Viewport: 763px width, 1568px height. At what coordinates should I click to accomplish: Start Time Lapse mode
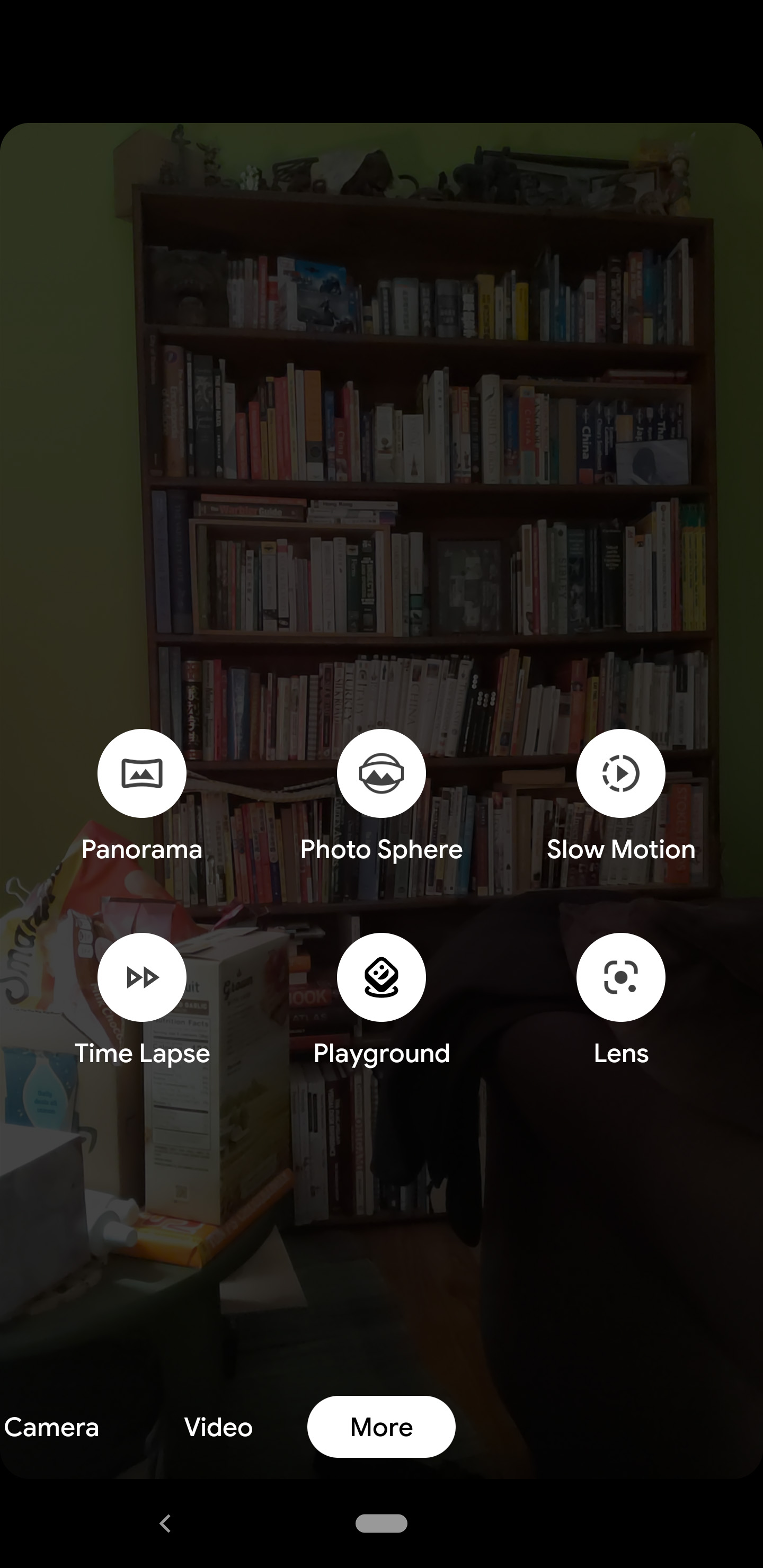[x=142, y=977]
